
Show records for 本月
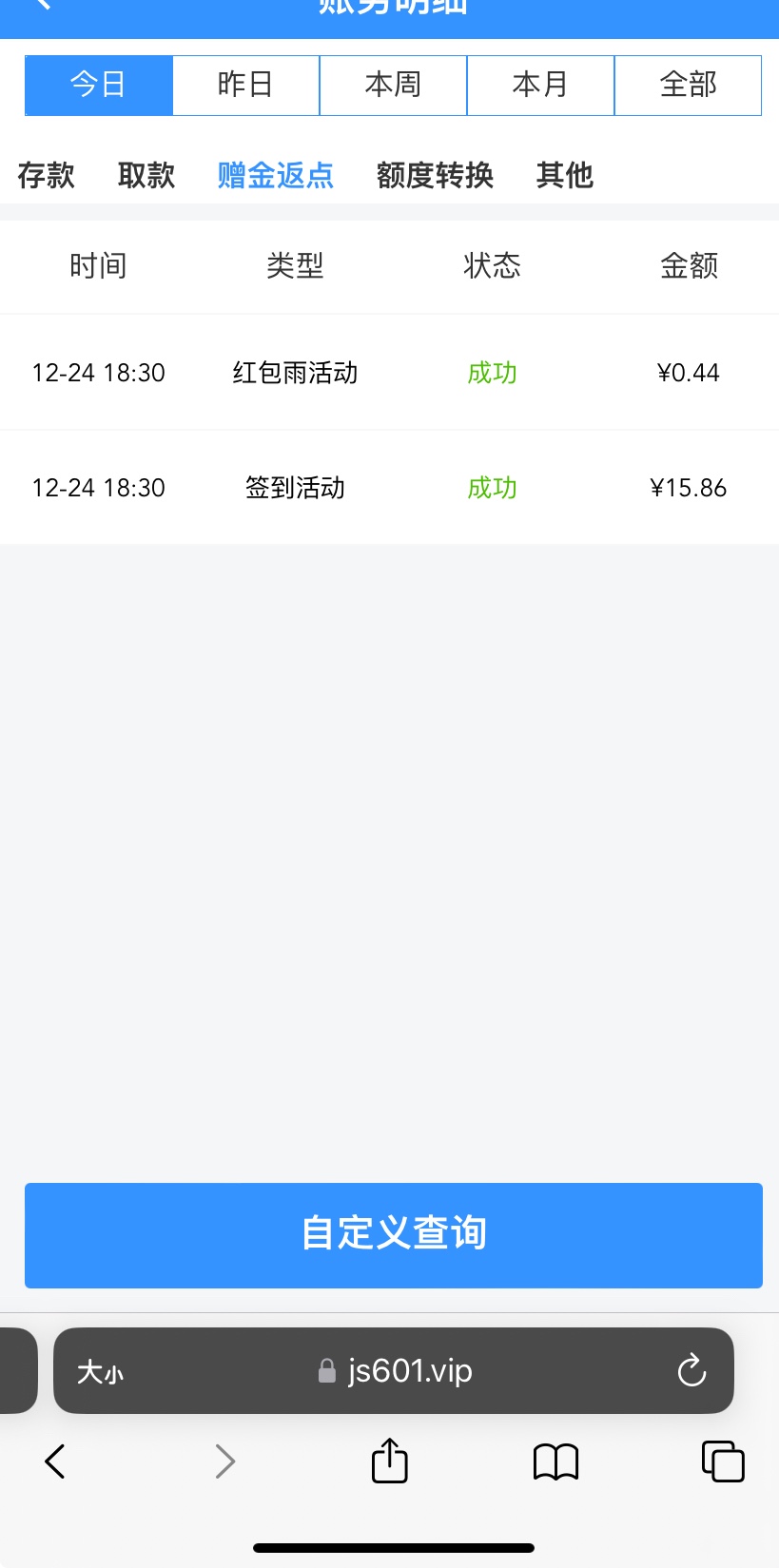(540, 85)
